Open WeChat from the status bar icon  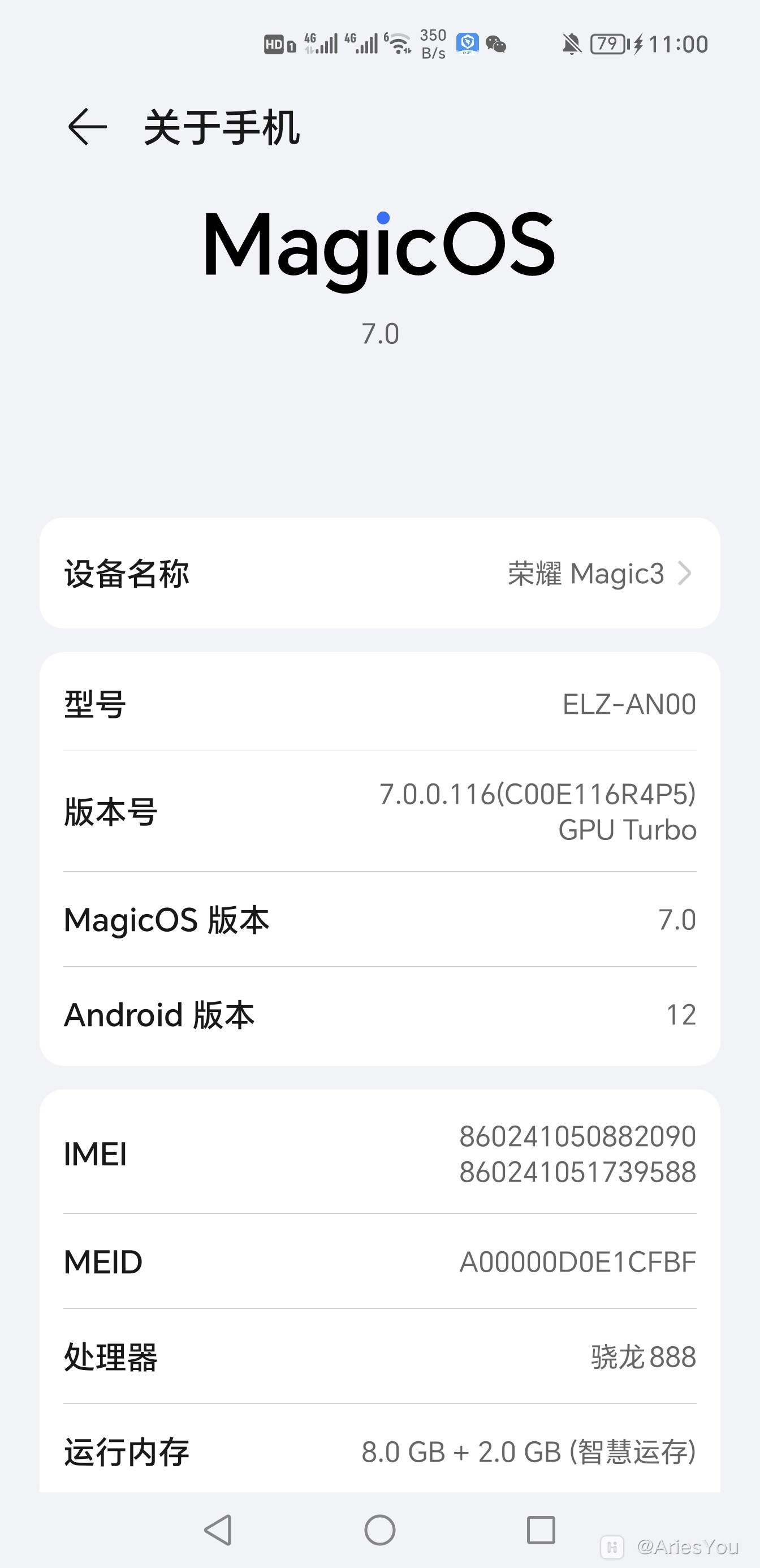496,44
